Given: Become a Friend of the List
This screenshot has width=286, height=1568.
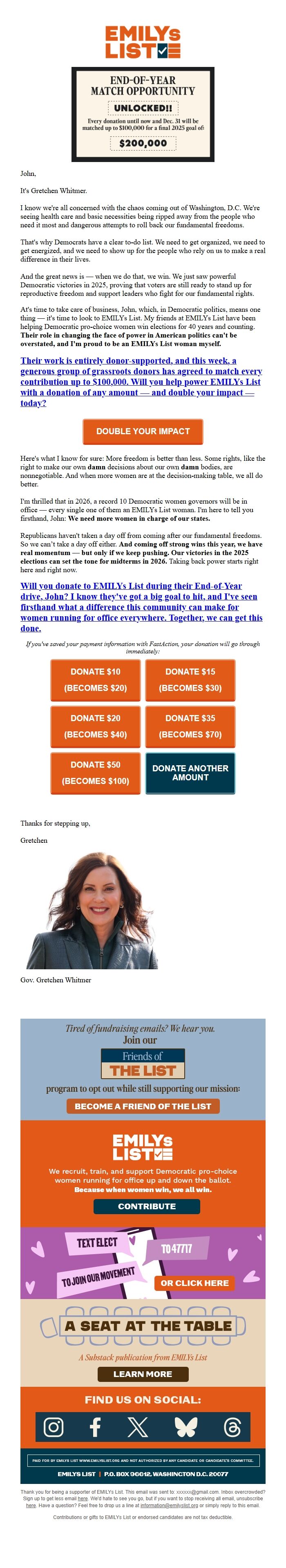Looking at the screenshot, I should point(143,1105).
